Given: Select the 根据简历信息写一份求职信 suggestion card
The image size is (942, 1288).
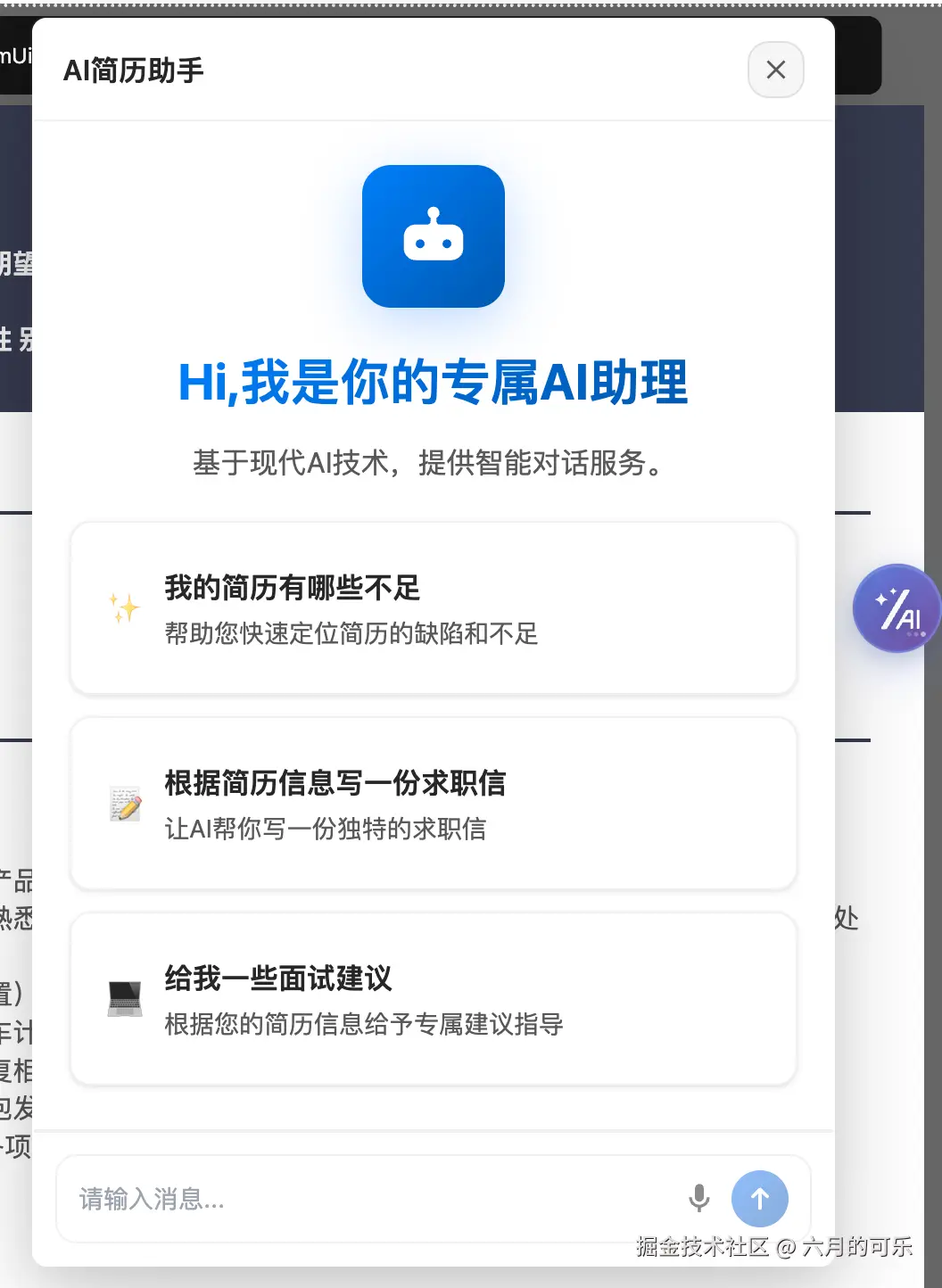Looking at the screenshot, I should (x=434, y=803).
